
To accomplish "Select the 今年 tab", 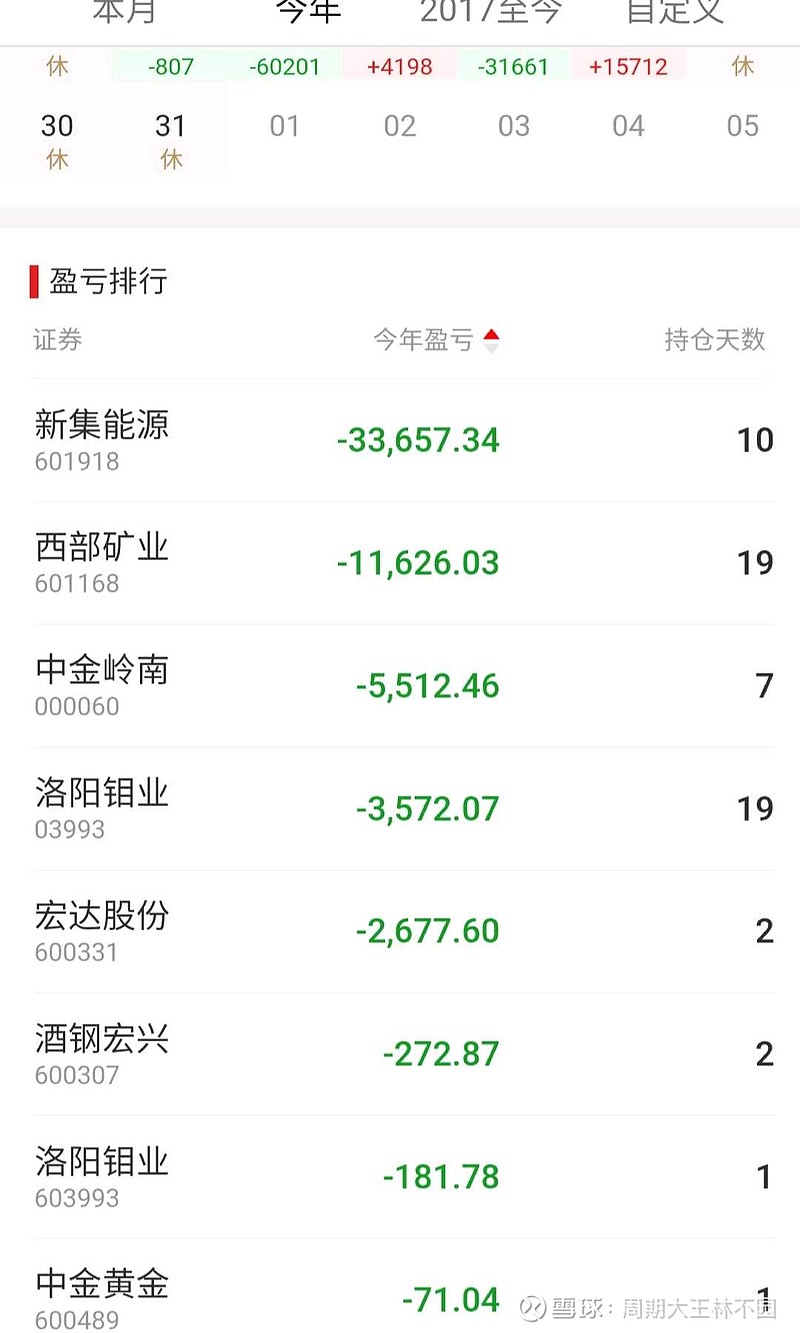I will coord(308,12).
